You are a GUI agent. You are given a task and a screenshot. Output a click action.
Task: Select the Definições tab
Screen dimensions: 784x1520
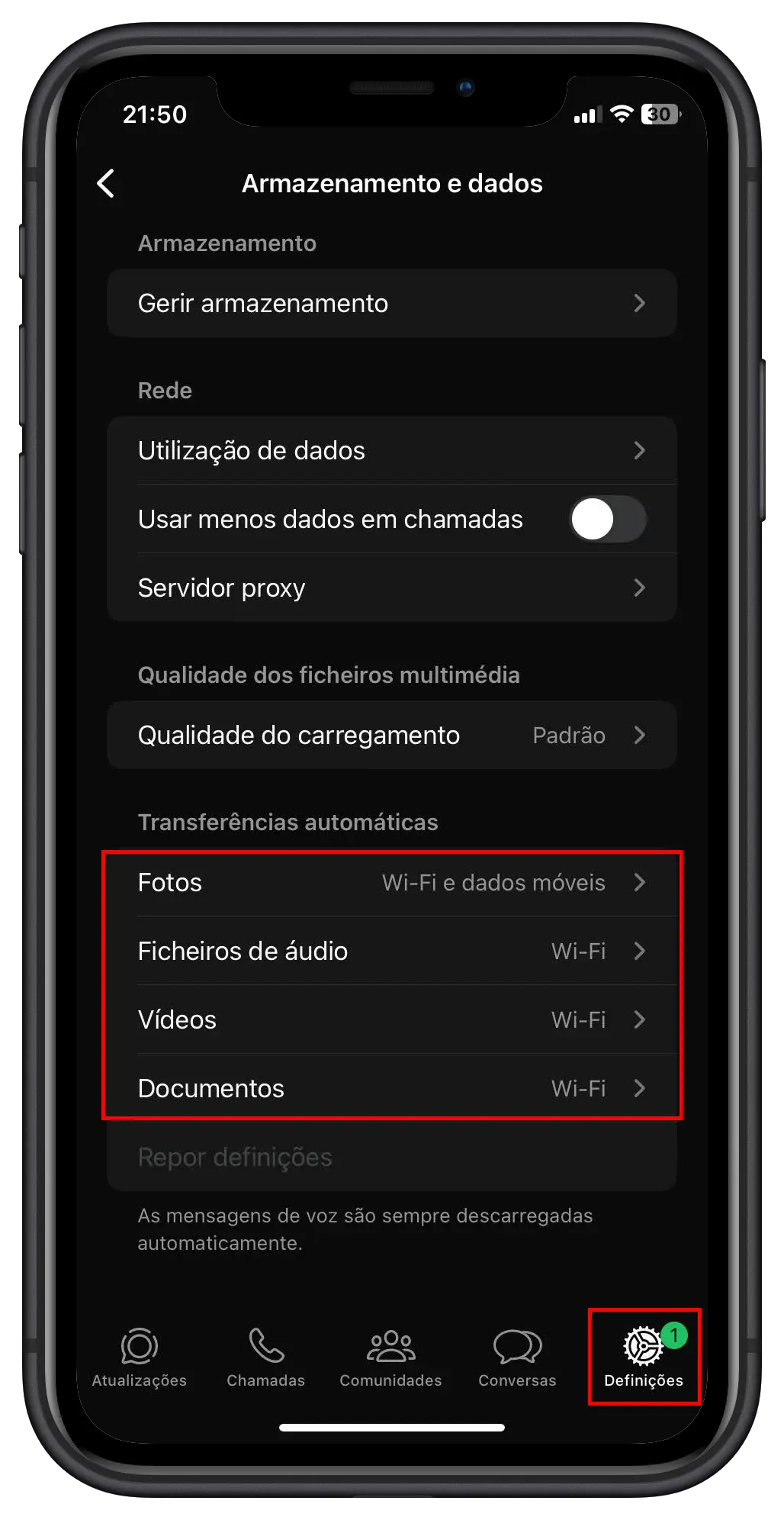click(x=644, y=1357)
